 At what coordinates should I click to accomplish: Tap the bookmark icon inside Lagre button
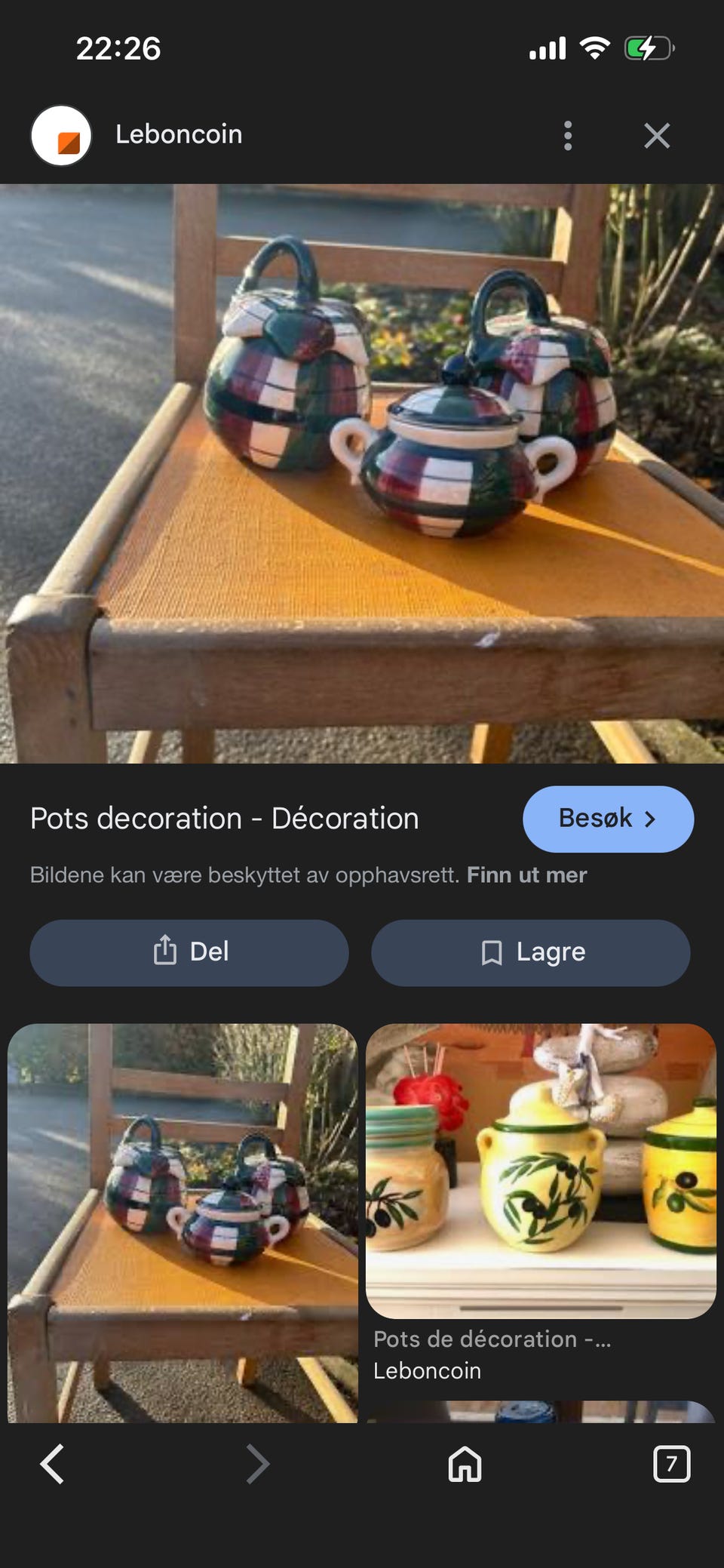click(x=493, y=952)
